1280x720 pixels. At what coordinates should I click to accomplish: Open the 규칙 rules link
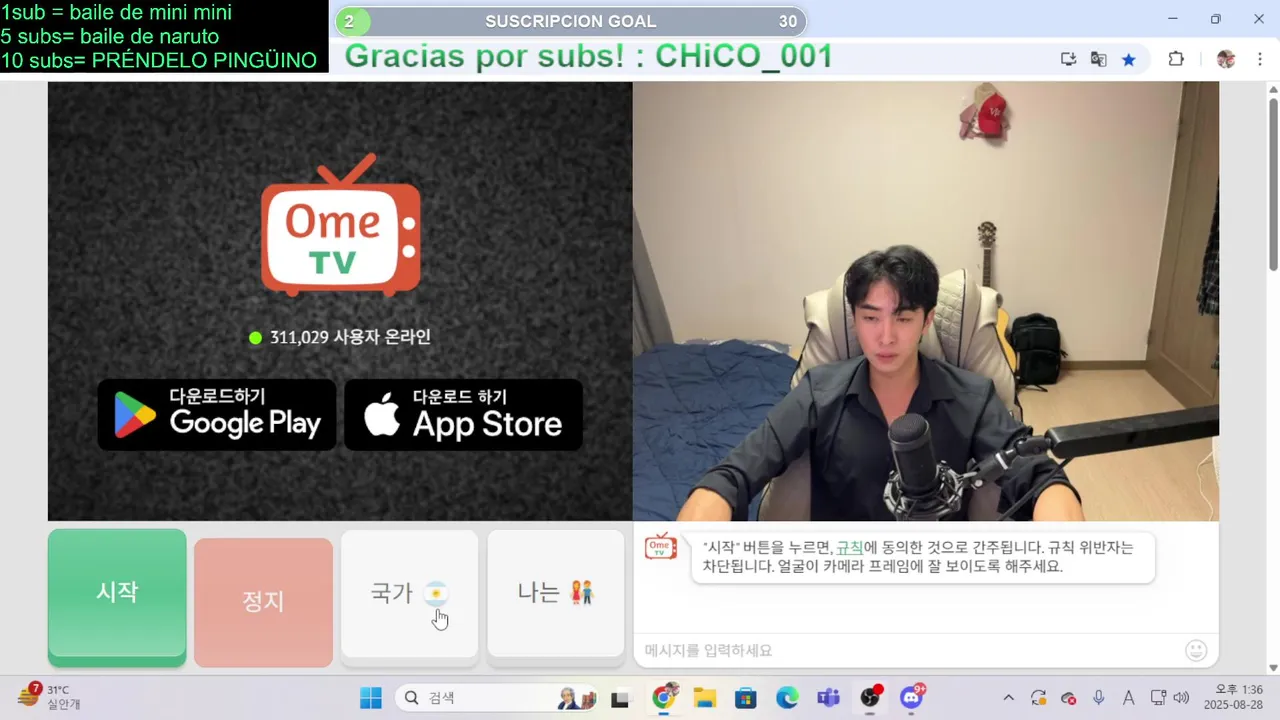point(849,548)
